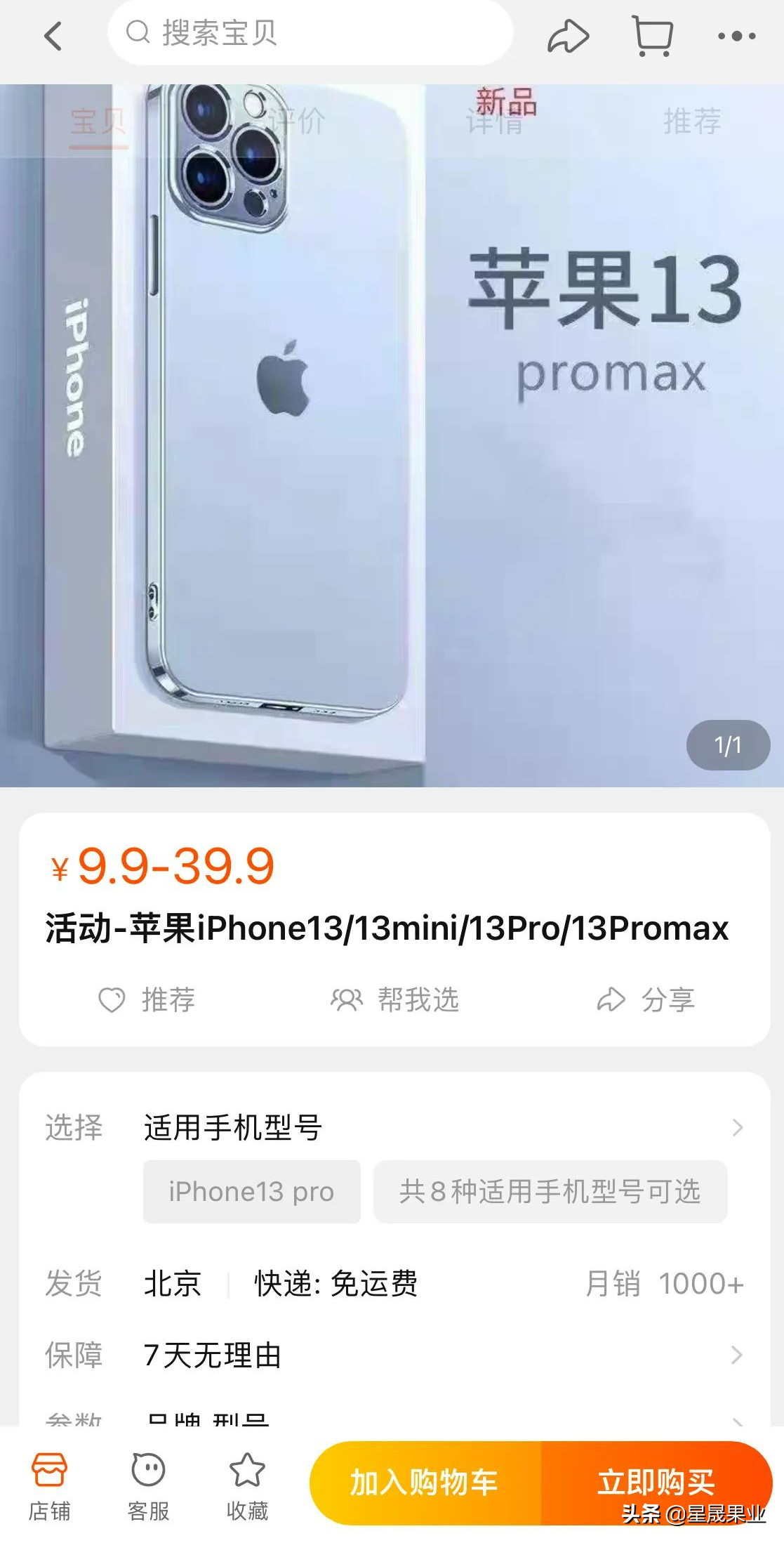784x1543 pixels.
Task: Switch to the 详情 tab
Action: (x=495, y=122)
